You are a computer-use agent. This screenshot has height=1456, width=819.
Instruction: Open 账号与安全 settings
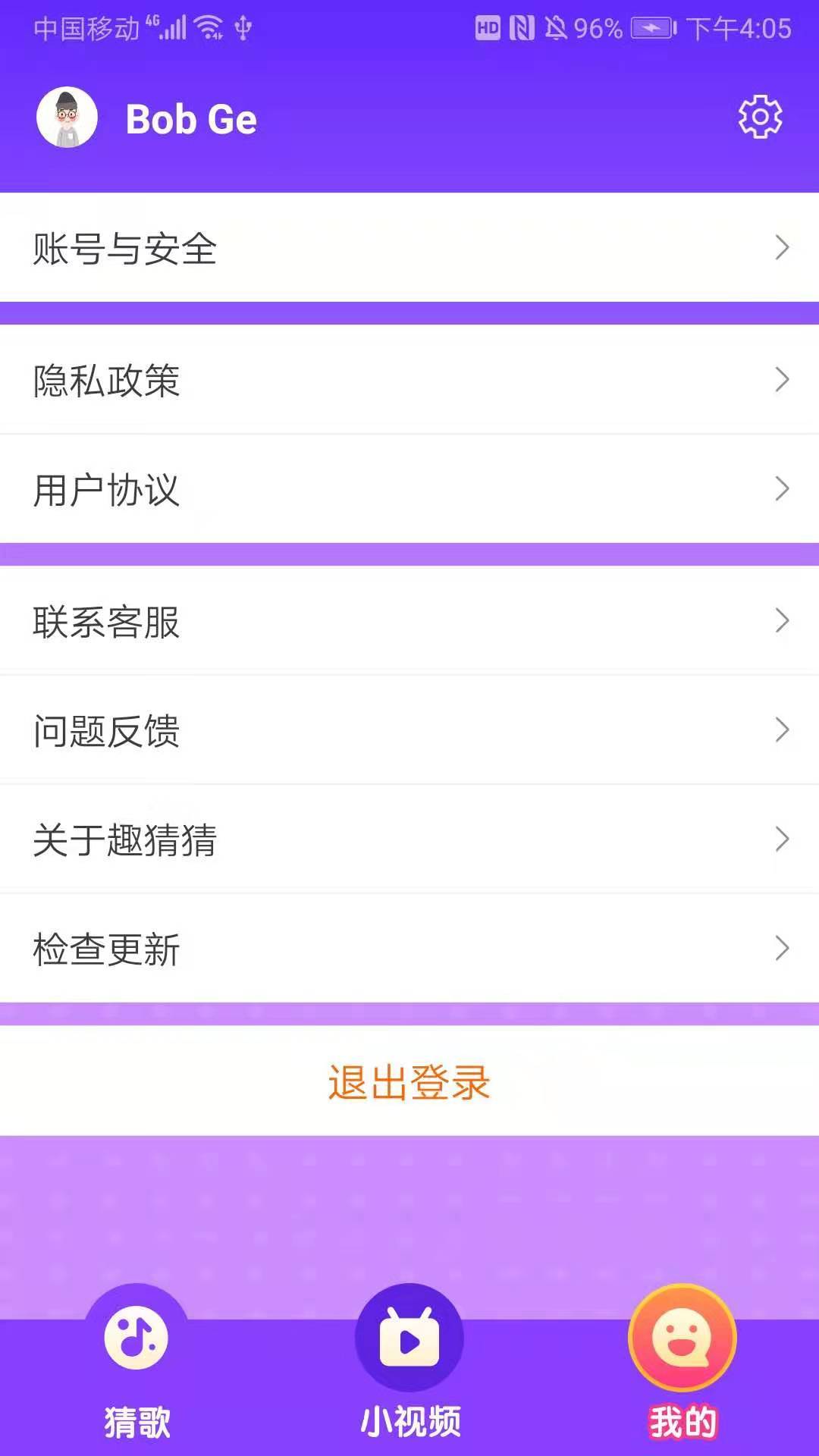pos(409,248)
